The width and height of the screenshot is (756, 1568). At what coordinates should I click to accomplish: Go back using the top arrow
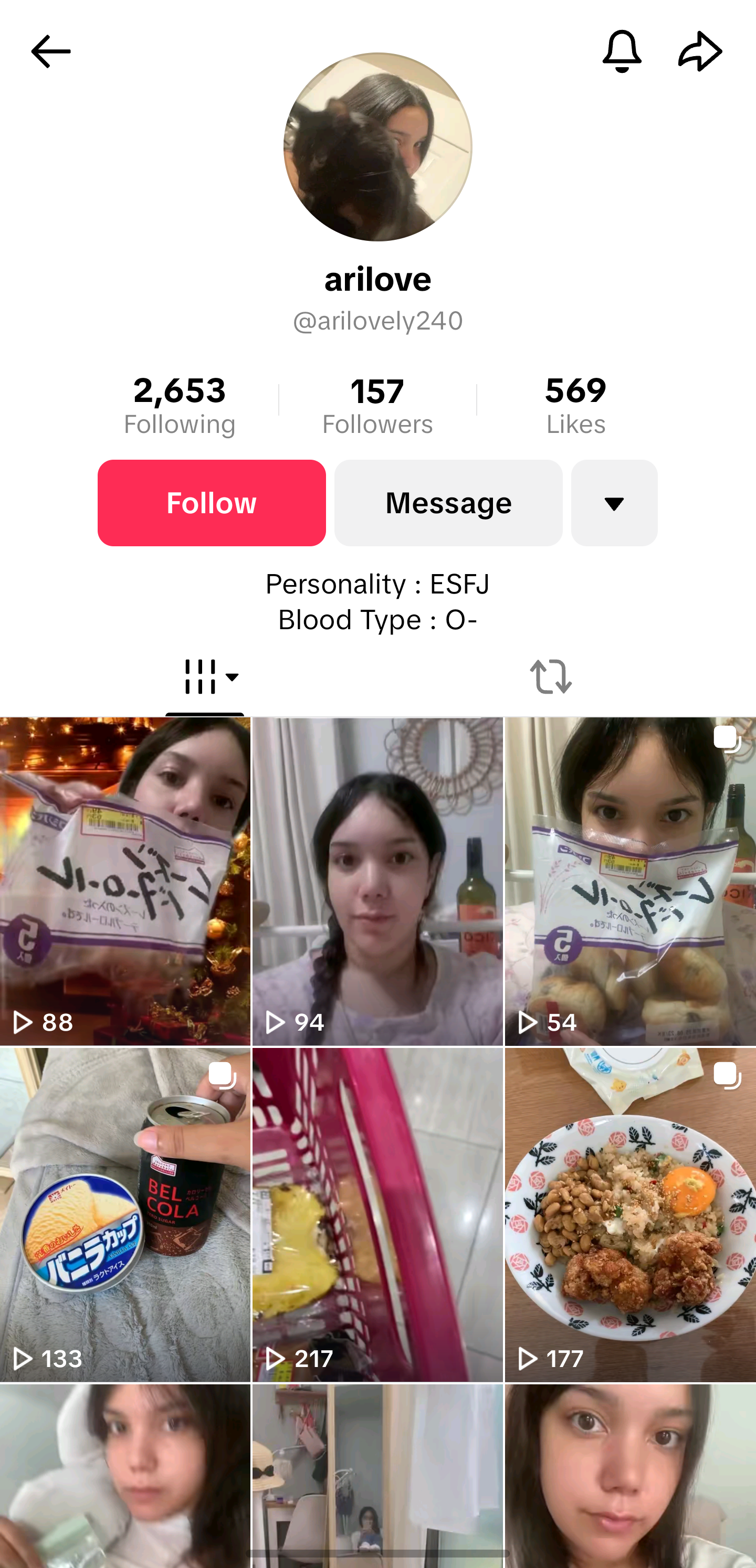[50, 51]
